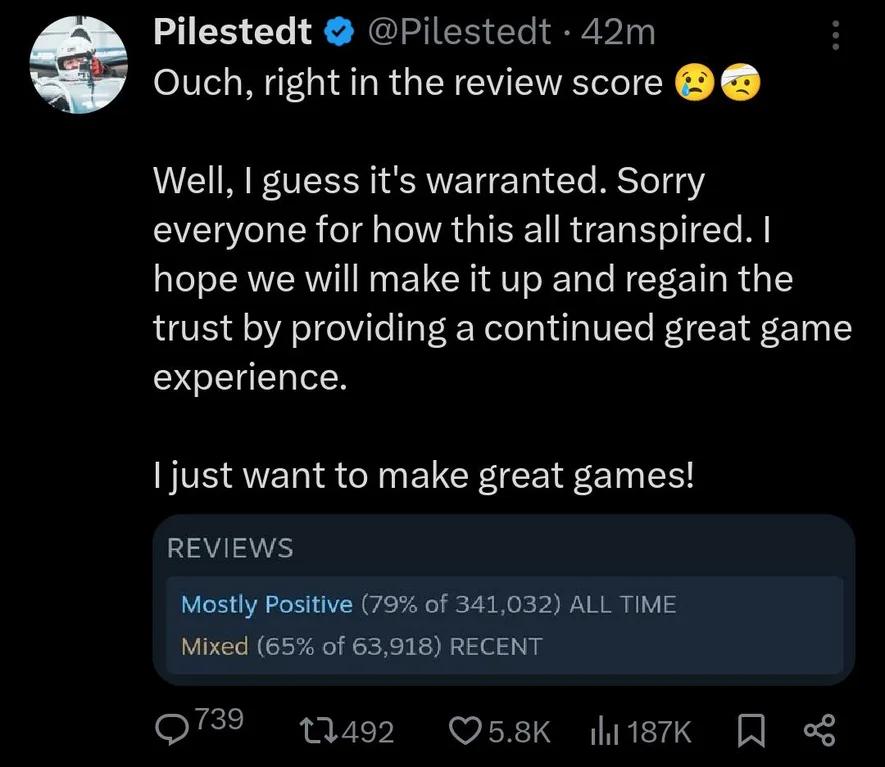This screenshot has width=885, height=767.
Task: View the tweet's analytics
Action: click(x=609, y=731)
